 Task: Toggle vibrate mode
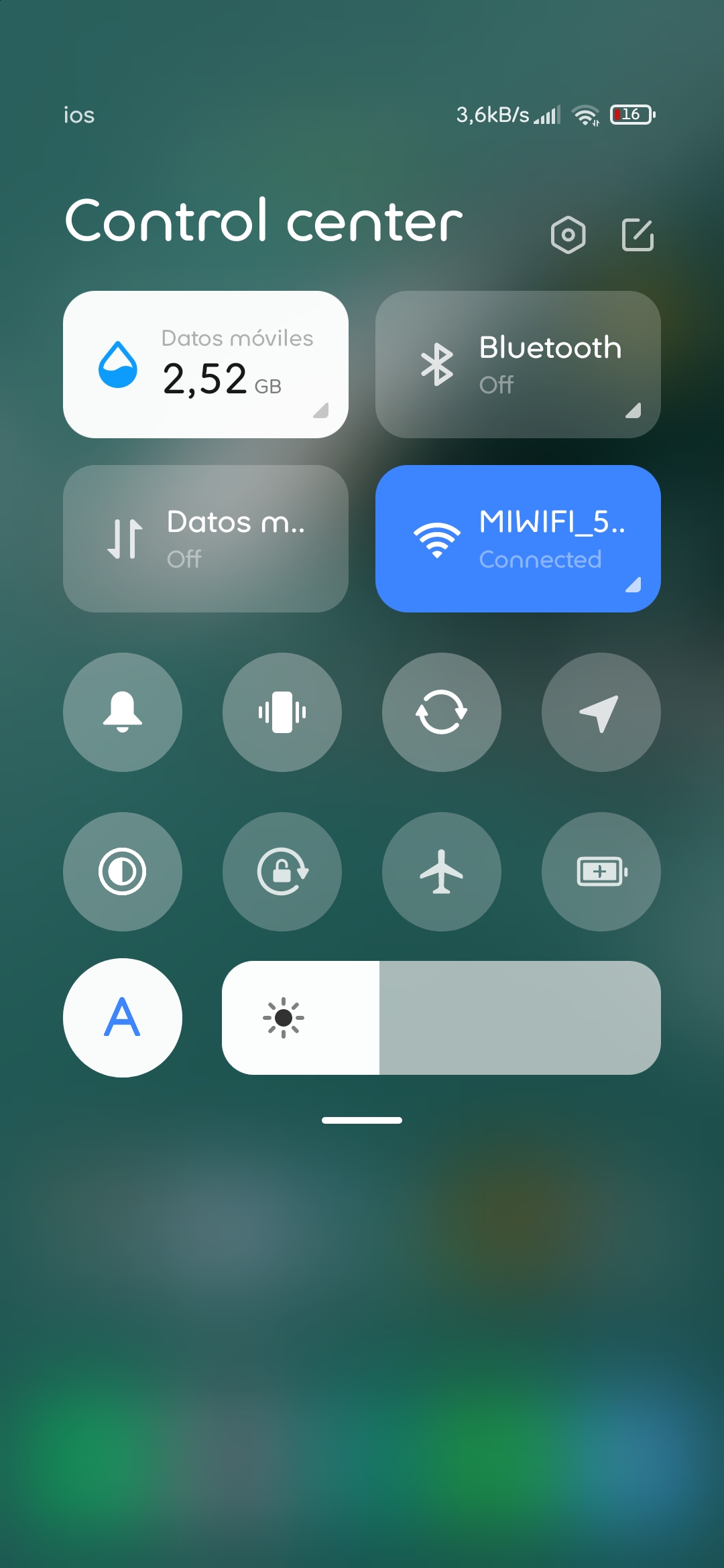tap(282, 712)
